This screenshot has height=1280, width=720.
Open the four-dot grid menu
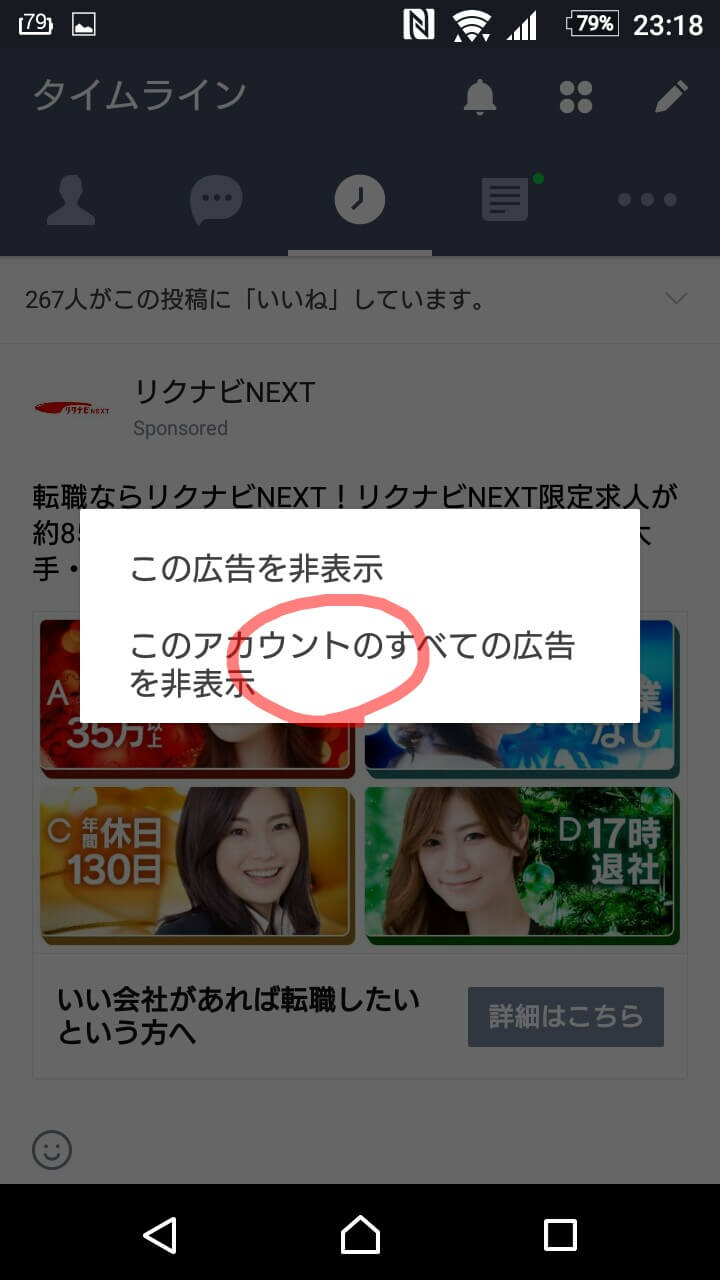pyautogui.click(x=576, y=96)
